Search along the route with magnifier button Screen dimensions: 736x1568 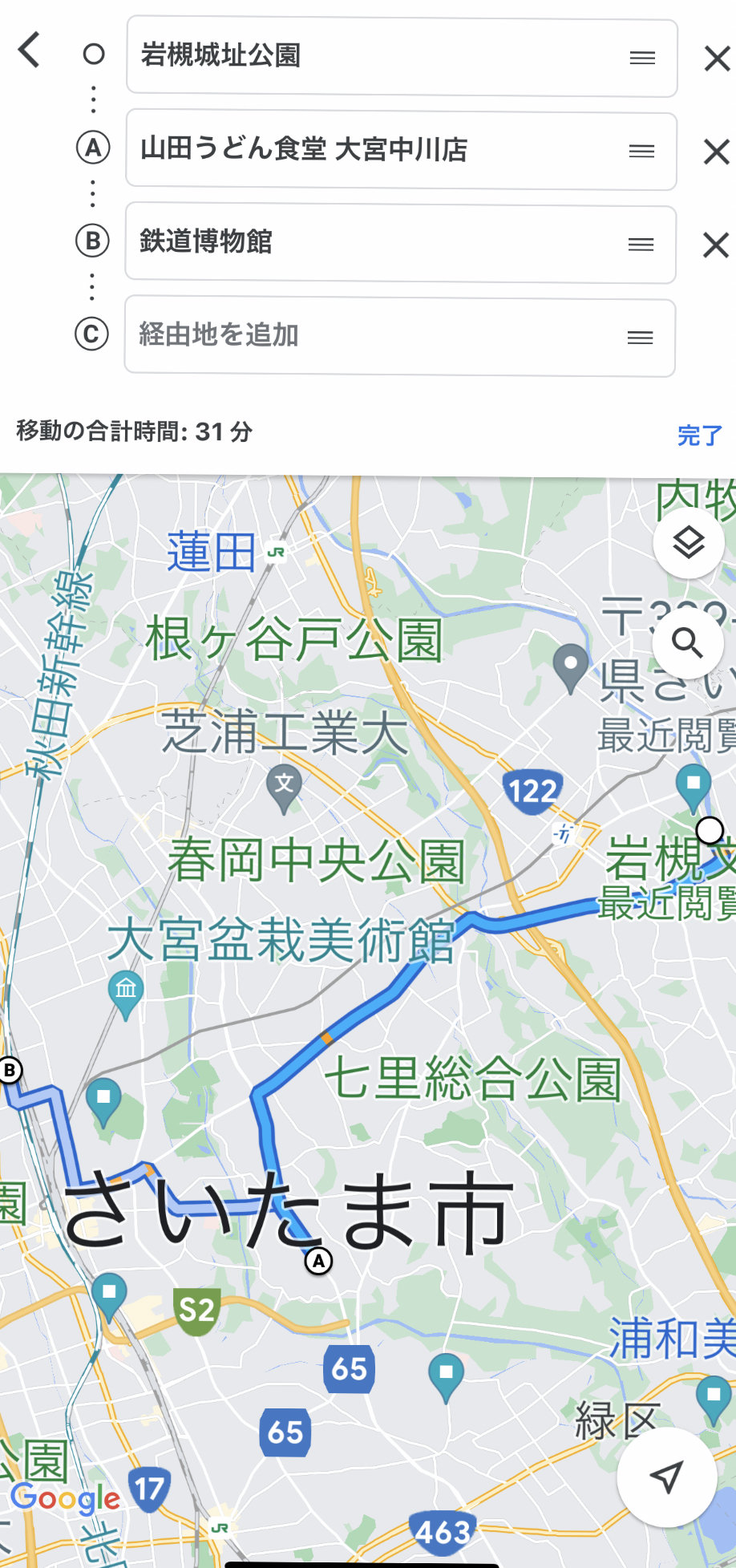(687, 642)
